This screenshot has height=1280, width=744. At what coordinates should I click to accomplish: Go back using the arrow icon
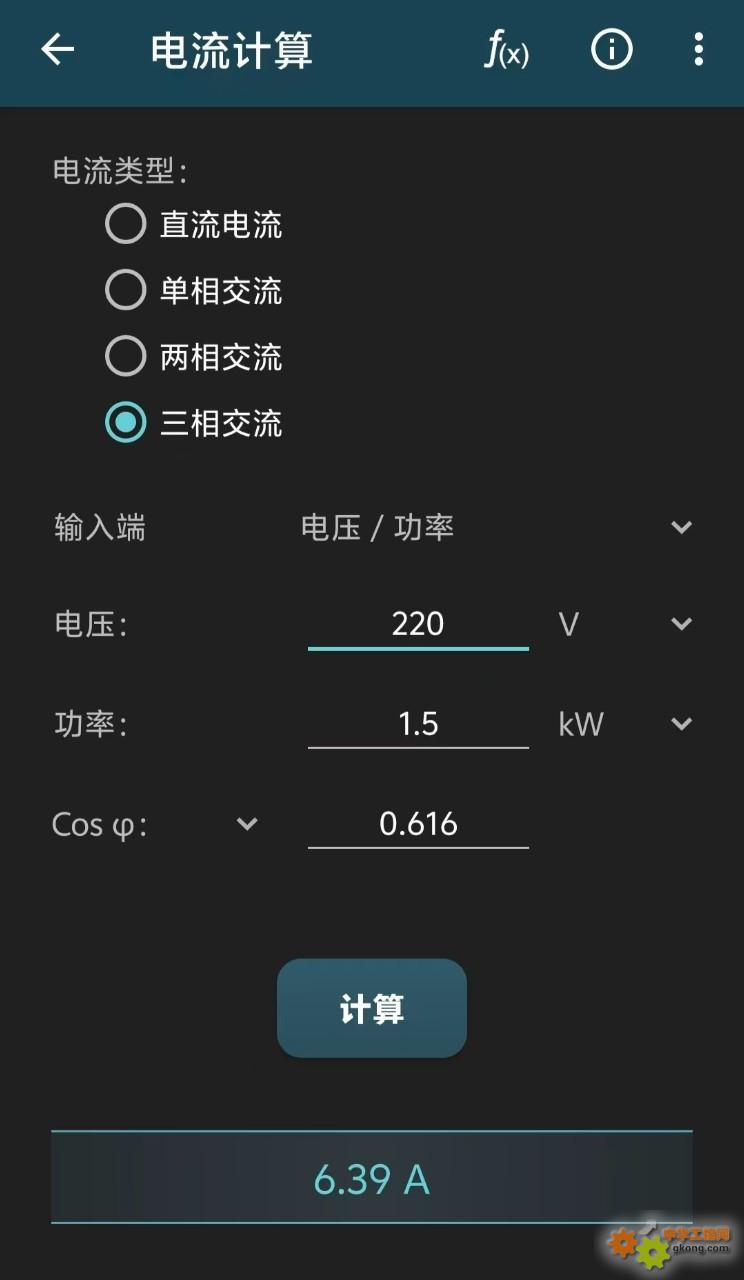57,49
